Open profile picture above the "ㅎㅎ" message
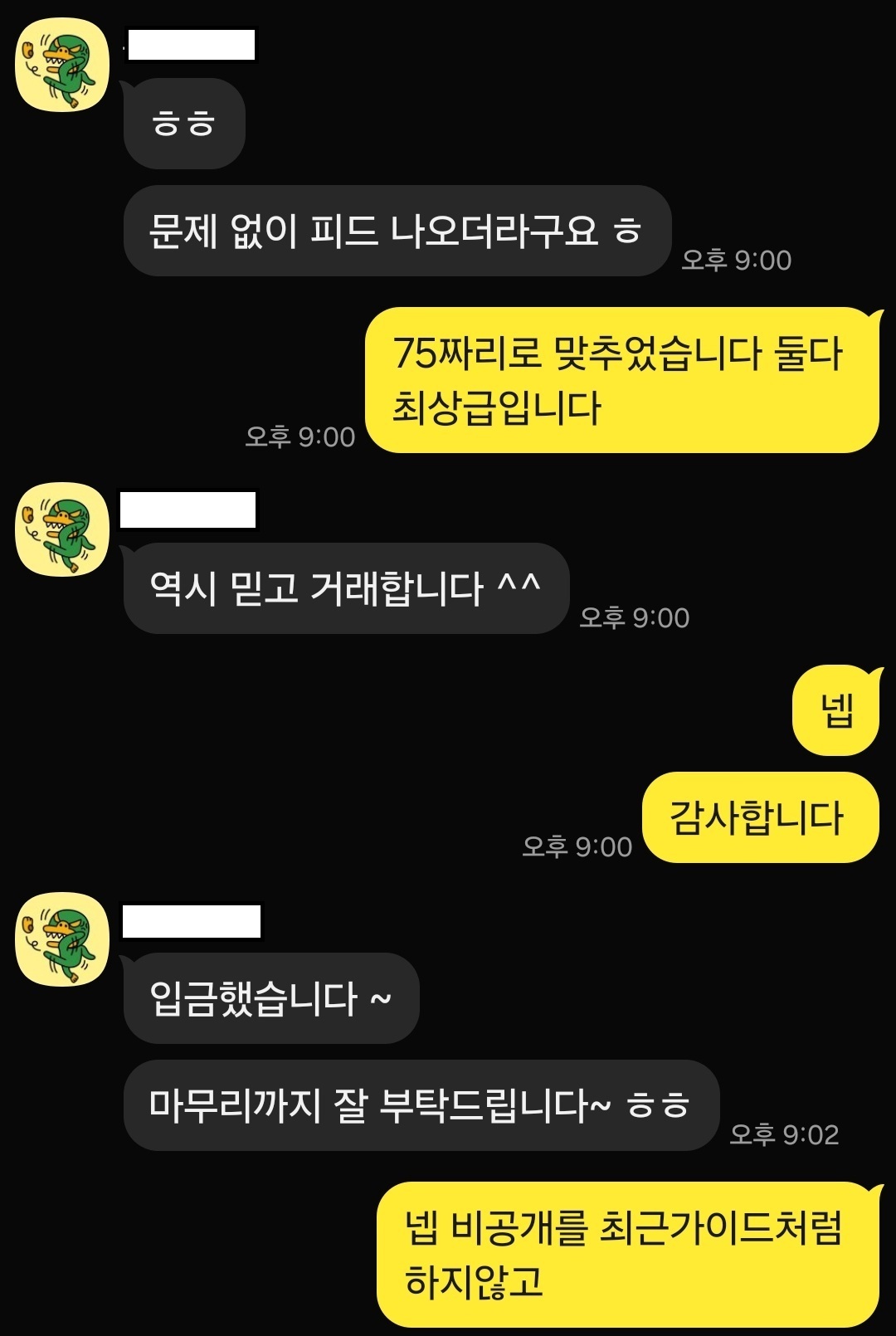The height and width of the screenshot is (1336, 896). click(x=63, y=66)
